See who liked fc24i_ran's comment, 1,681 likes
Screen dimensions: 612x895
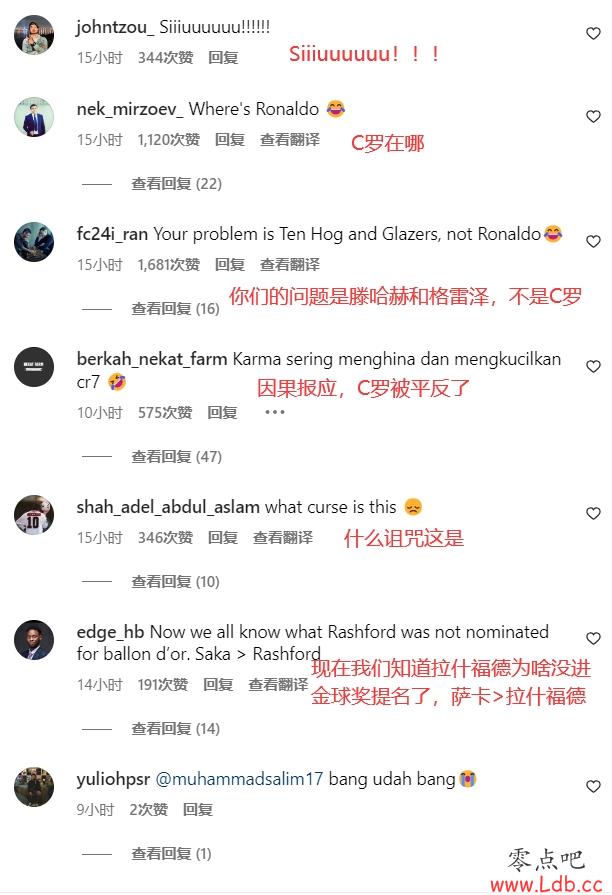(169, 265)
